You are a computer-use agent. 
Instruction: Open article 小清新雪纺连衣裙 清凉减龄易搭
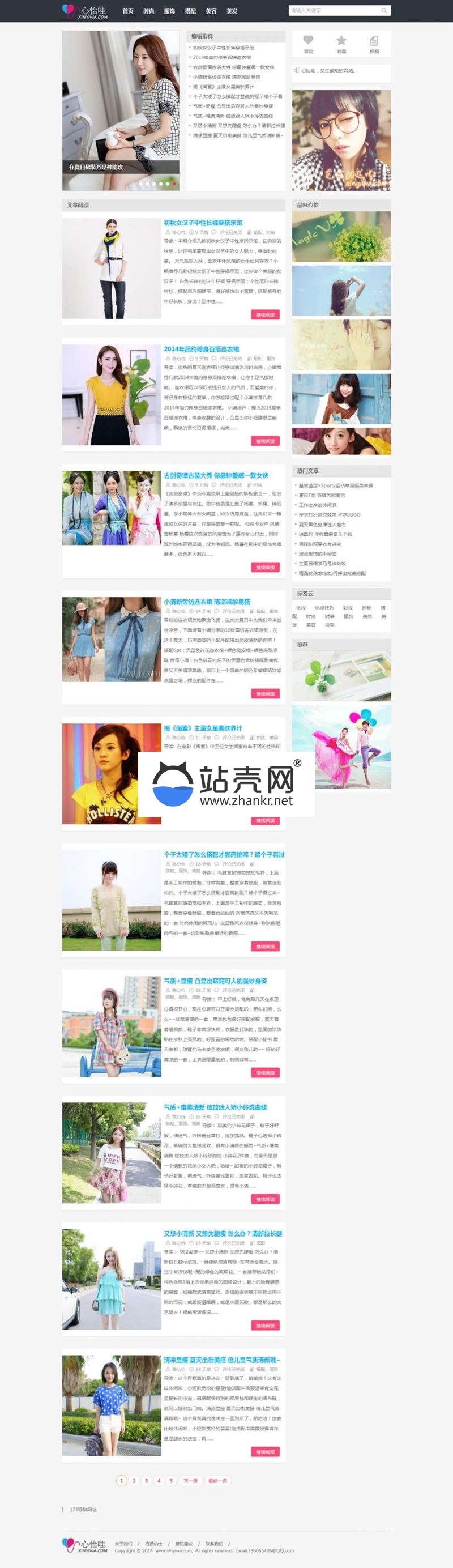[x=207, y=602]
